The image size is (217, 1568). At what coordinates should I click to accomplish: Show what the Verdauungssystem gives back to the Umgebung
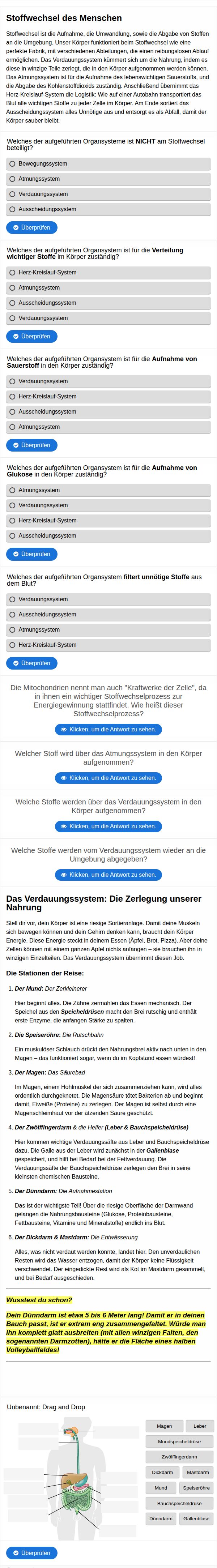pos(109,875)
